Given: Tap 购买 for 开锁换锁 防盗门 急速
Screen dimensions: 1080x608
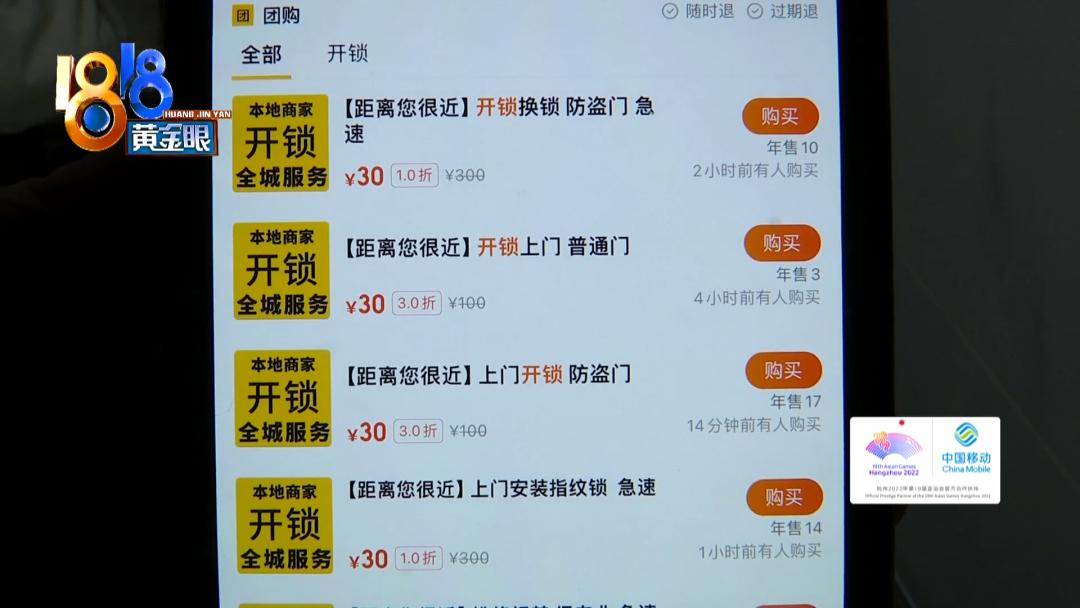Looking at the screenshot, I should click(x=780, y=116).
